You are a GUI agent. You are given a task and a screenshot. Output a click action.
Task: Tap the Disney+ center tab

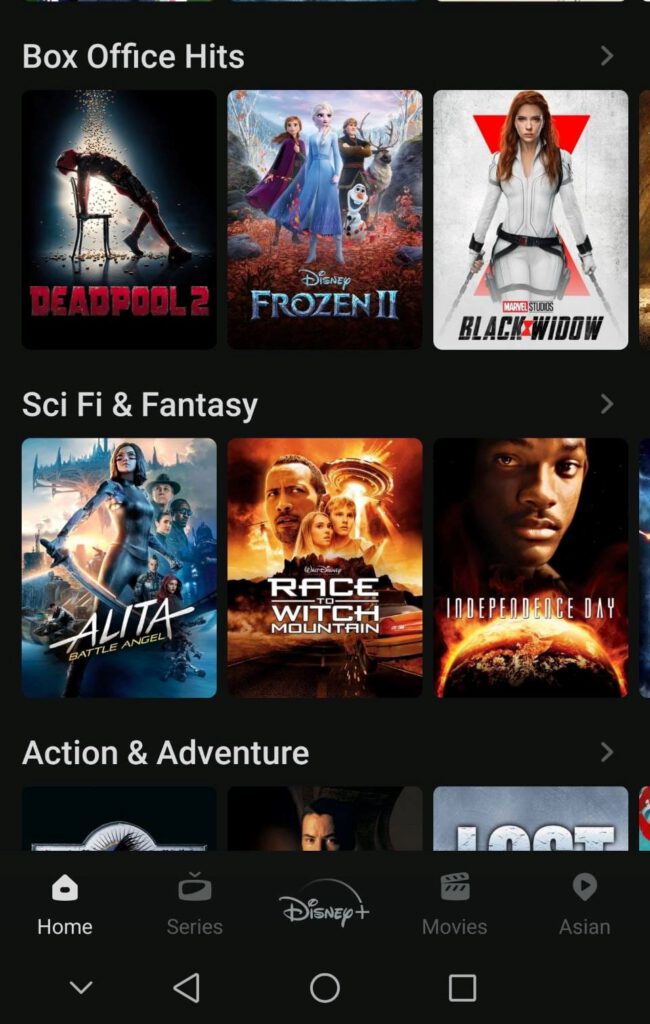[324, 904]
